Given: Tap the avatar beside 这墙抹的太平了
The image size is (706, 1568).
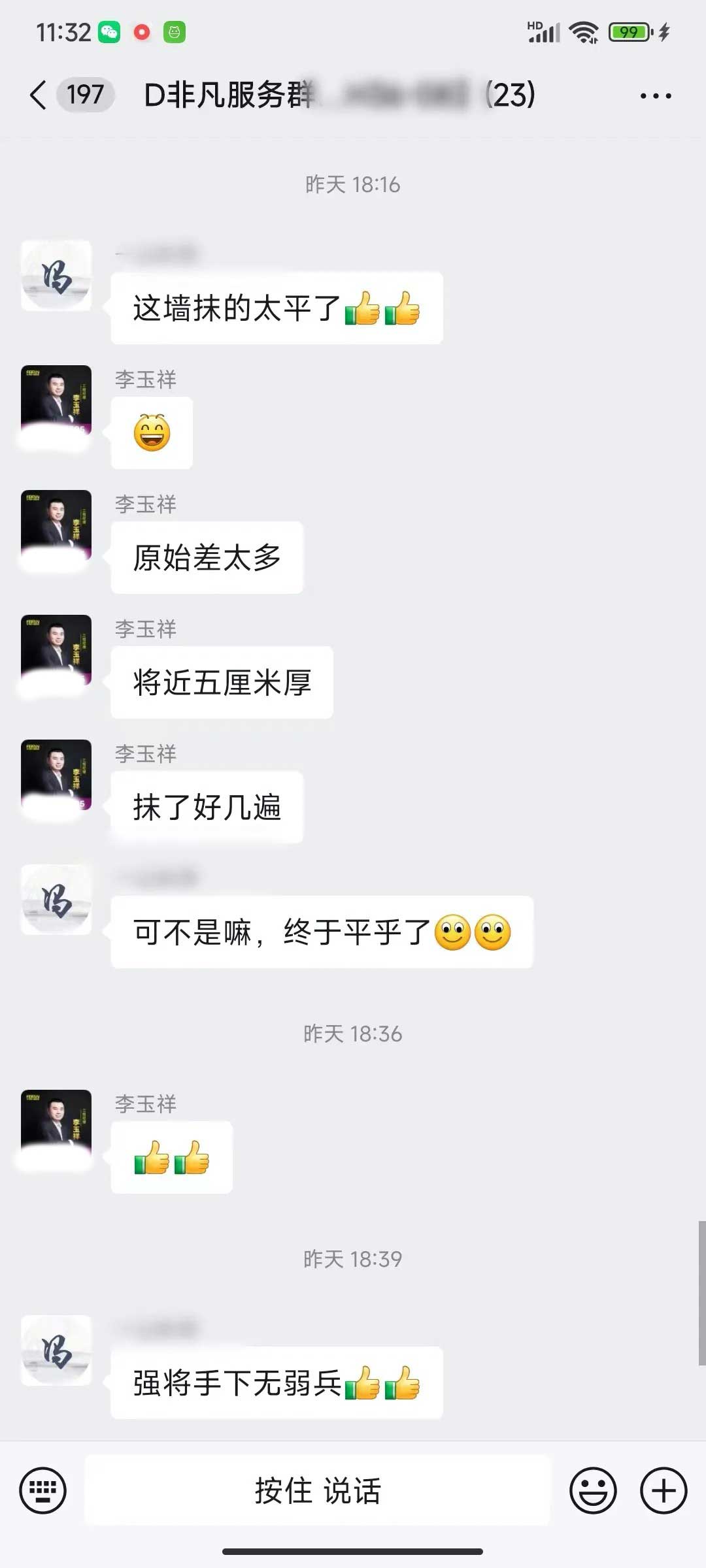Looking at the screenshot, I should (x=56, y=276).
